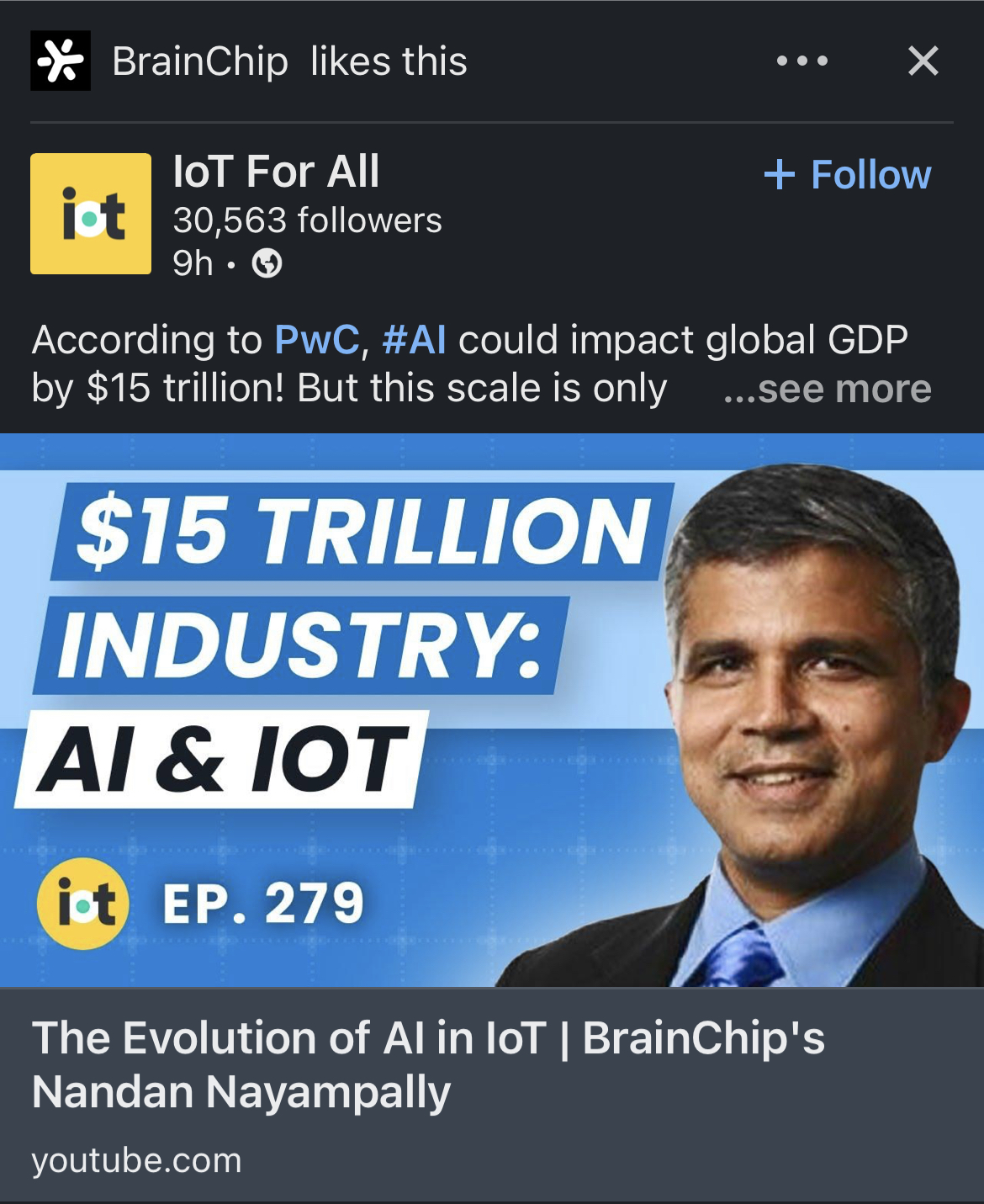984x1204 pixels.
Task: Tap the PwC mention link
Action: tap(316, 340)
